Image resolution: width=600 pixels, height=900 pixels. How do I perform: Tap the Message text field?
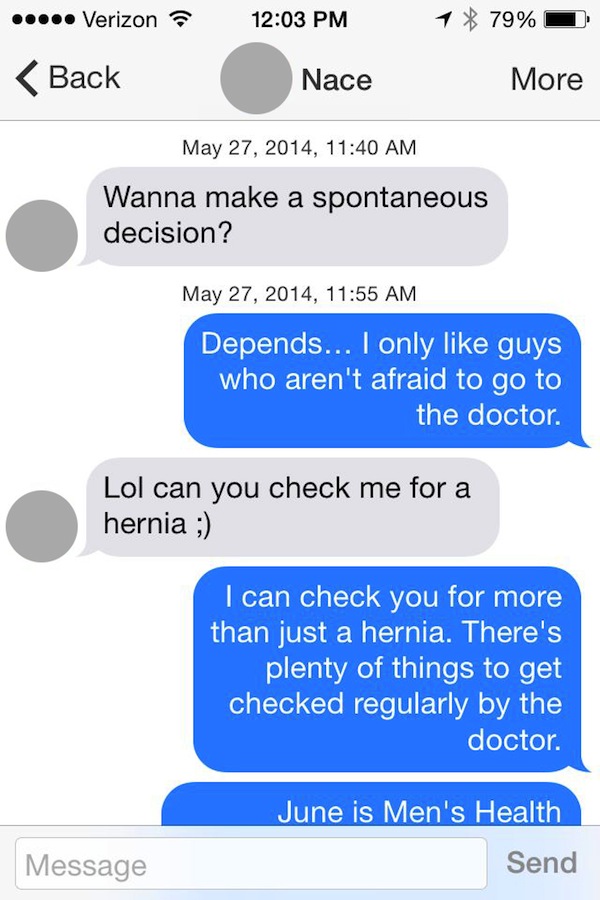pos(250,863)
